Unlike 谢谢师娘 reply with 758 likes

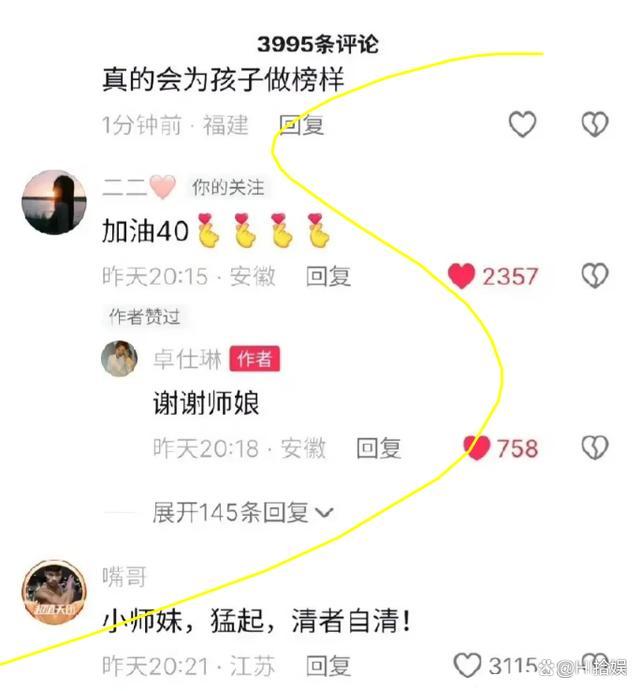(477, 448)
